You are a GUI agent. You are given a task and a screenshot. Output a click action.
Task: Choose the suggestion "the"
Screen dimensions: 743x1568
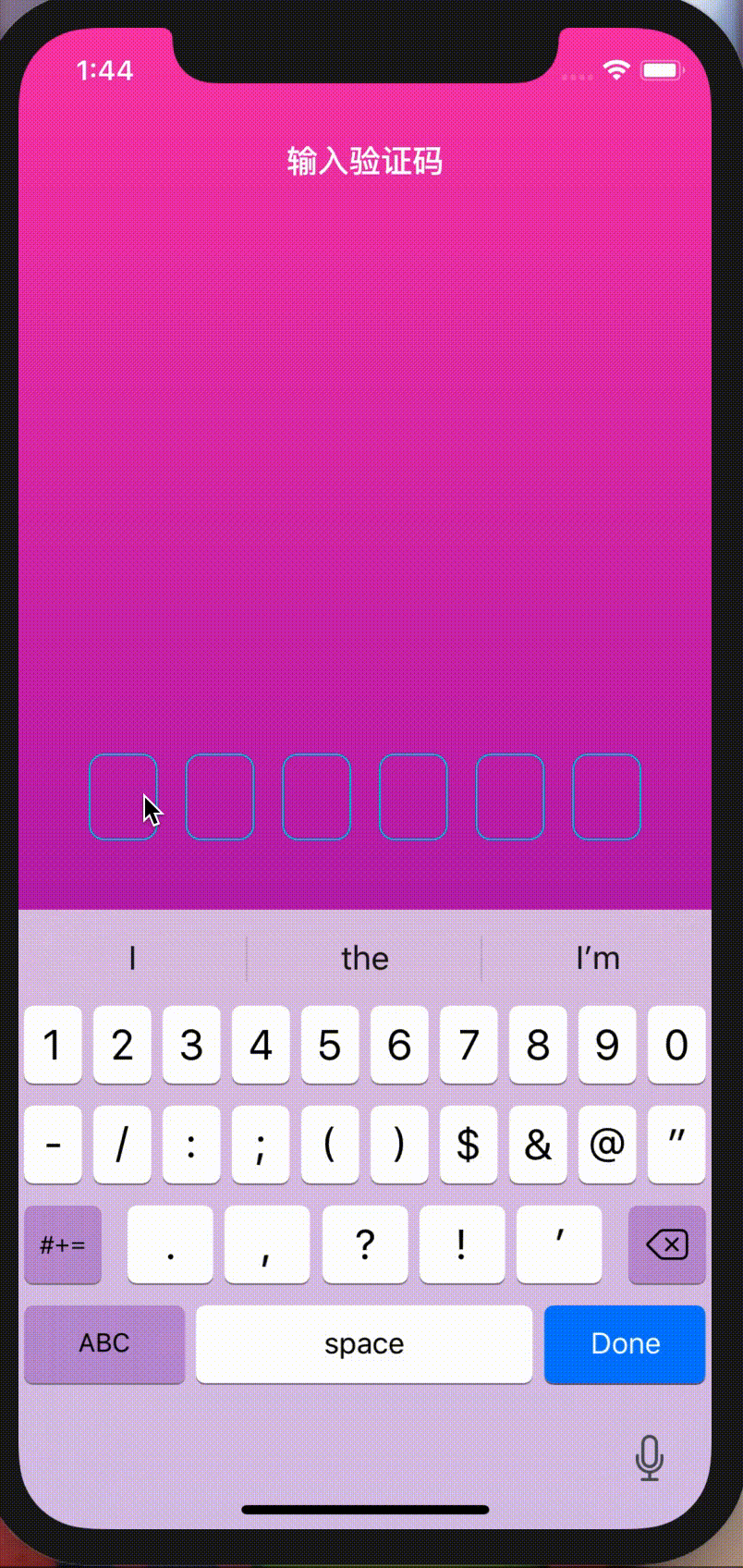tap(364, 958)
